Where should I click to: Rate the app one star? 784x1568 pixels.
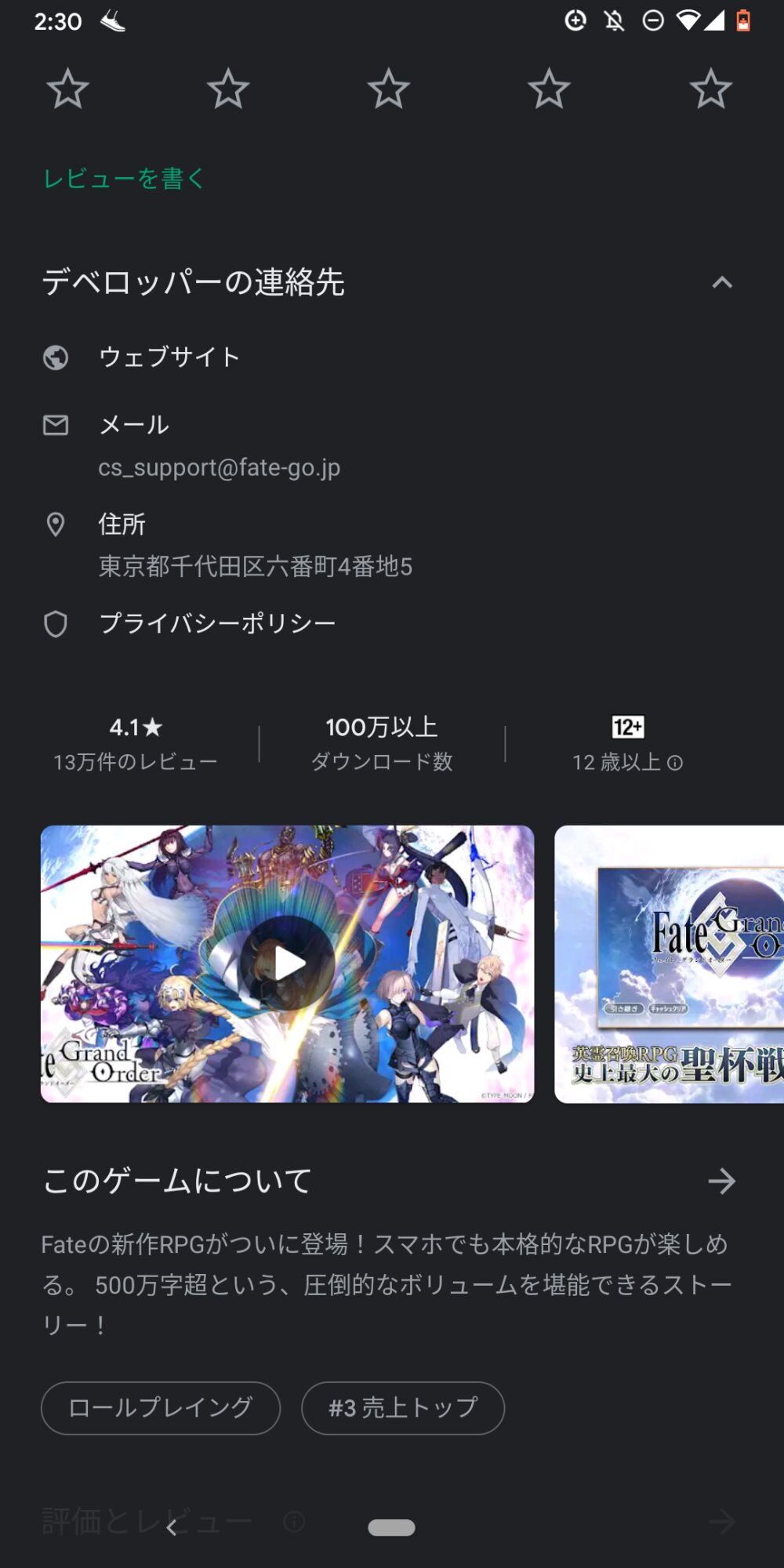(67, 89)
